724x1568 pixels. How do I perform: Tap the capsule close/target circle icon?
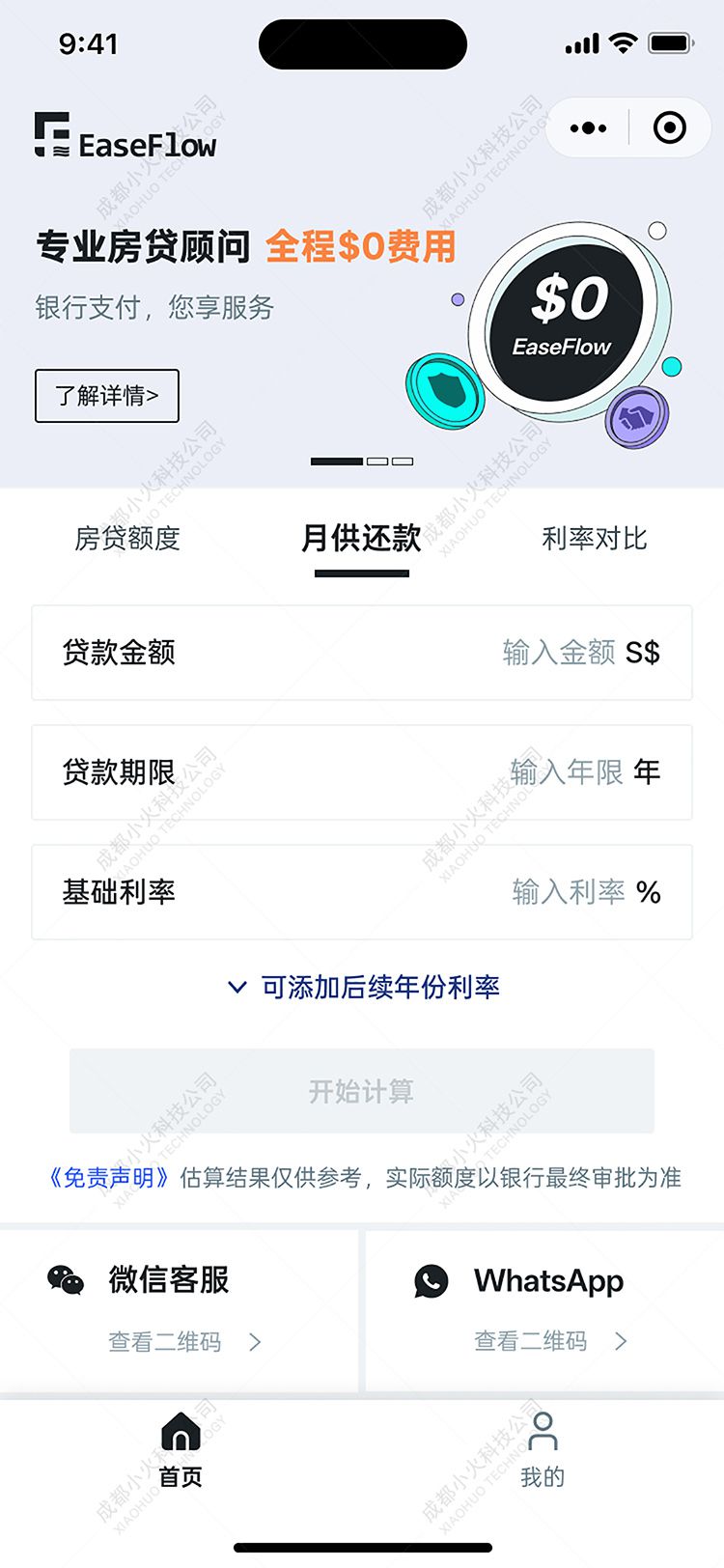point(670,126)
